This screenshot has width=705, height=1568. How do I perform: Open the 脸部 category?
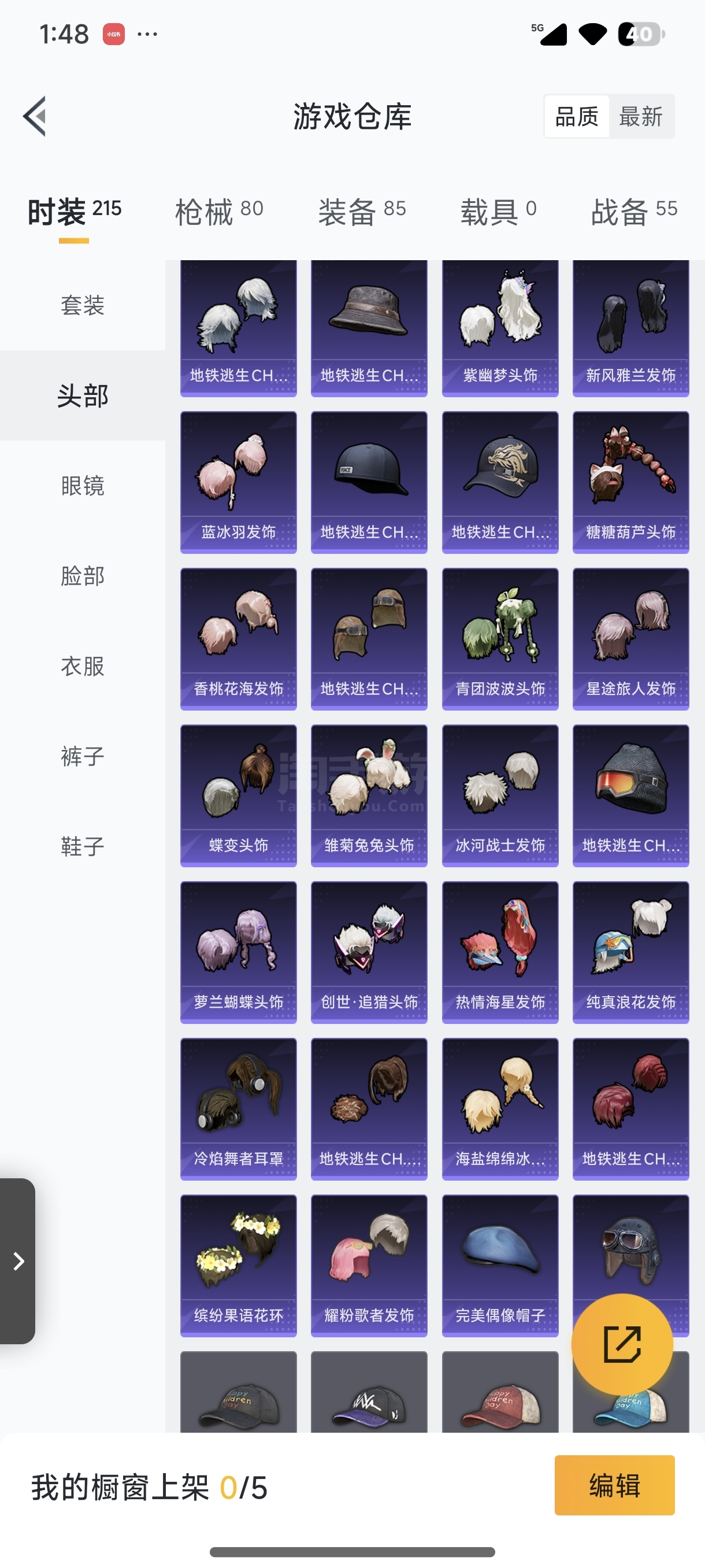(x=83, y=576)
